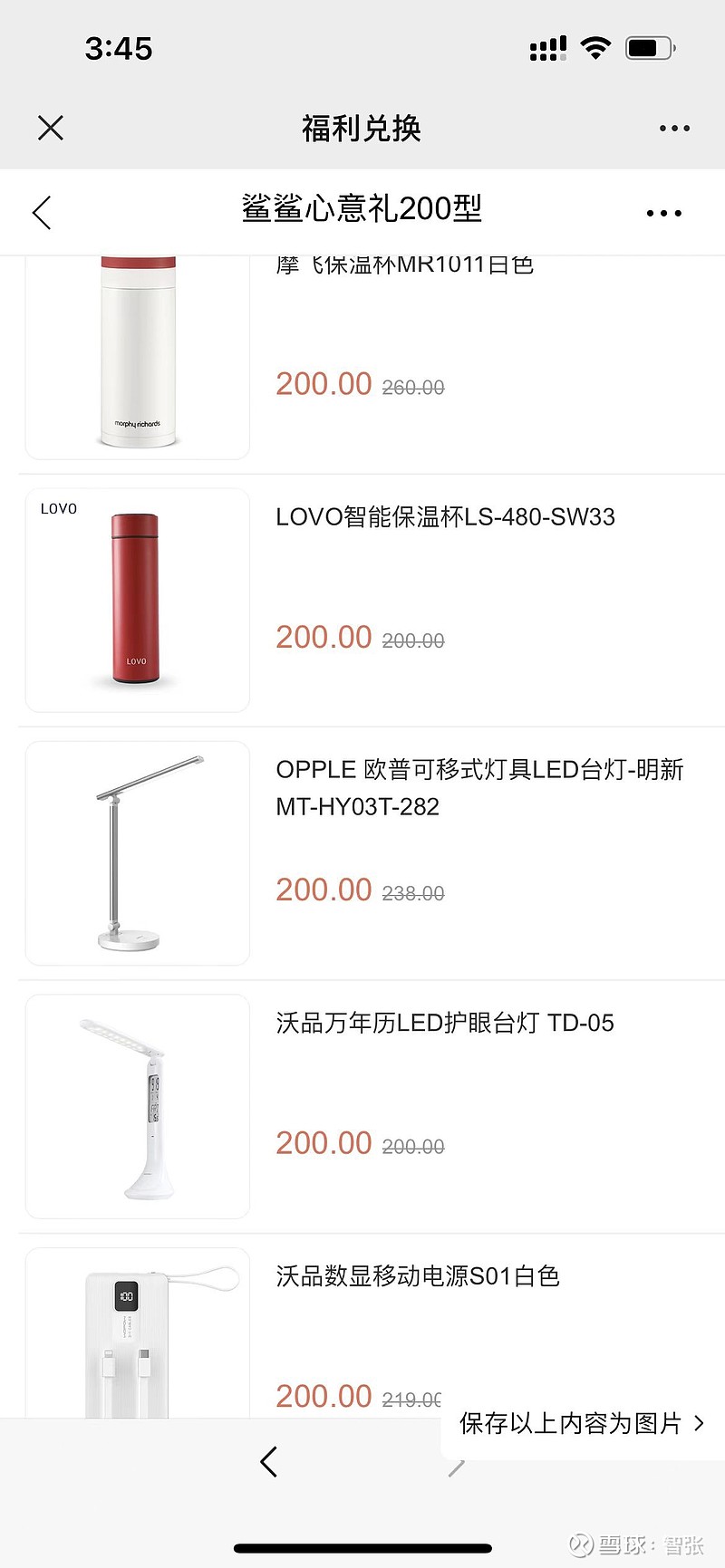This screenshot has height=1568, width=725.
Task: Tap the back arrow beside the gift page title
Action: tap(42, 212)
